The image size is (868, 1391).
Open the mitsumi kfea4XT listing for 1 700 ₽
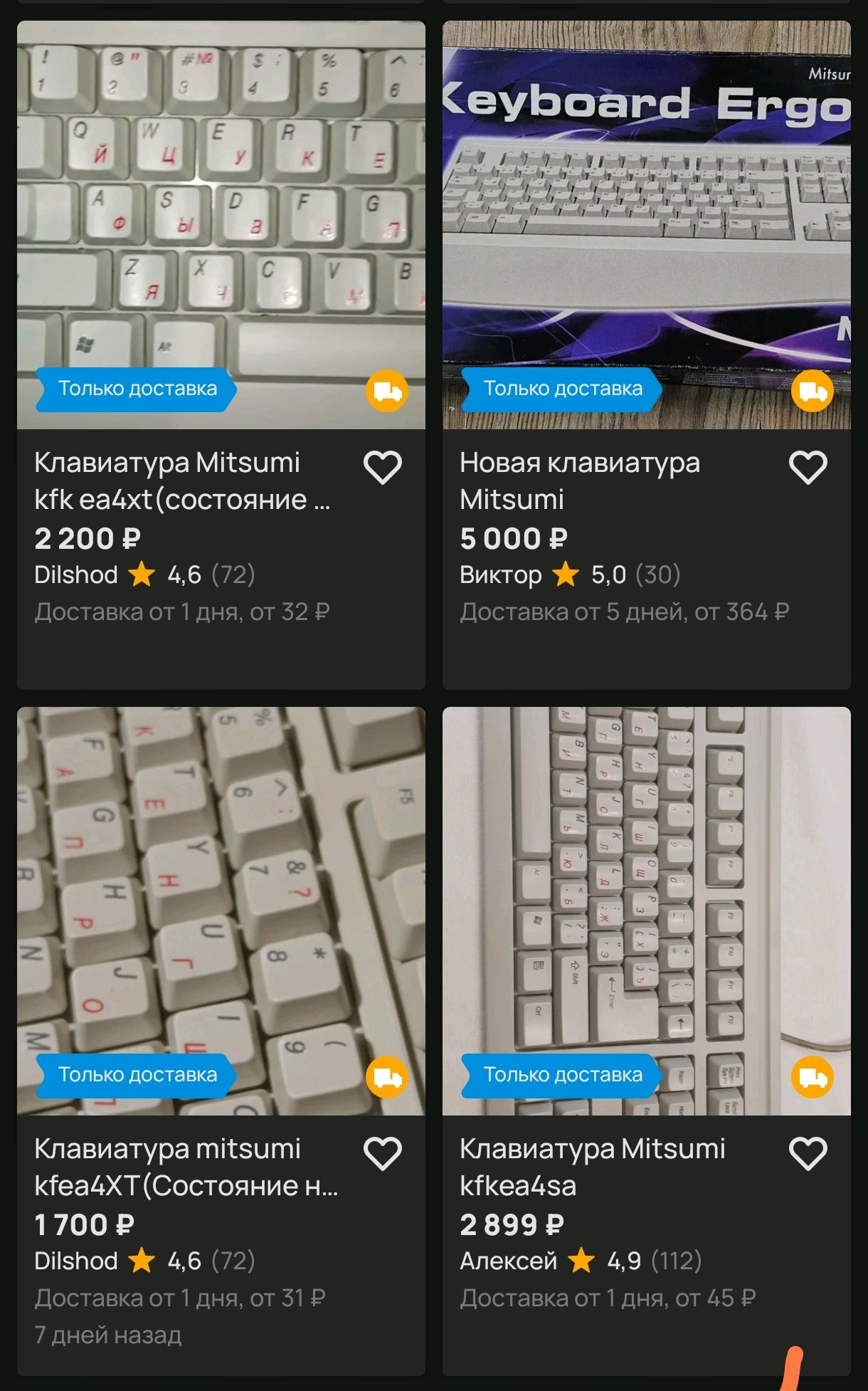click(186, 1167)
